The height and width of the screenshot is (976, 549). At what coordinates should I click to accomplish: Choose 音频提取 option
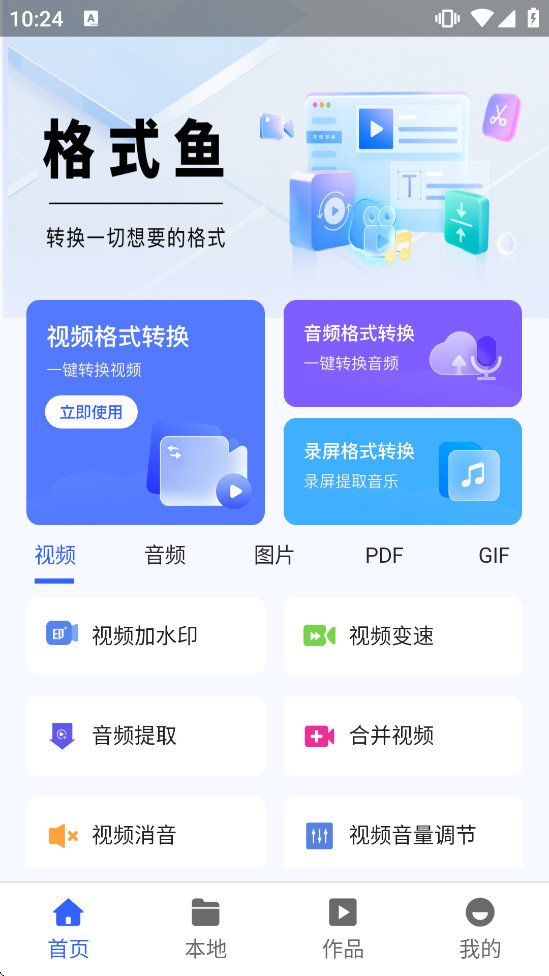pyautogui.click(x=146, y=736)
